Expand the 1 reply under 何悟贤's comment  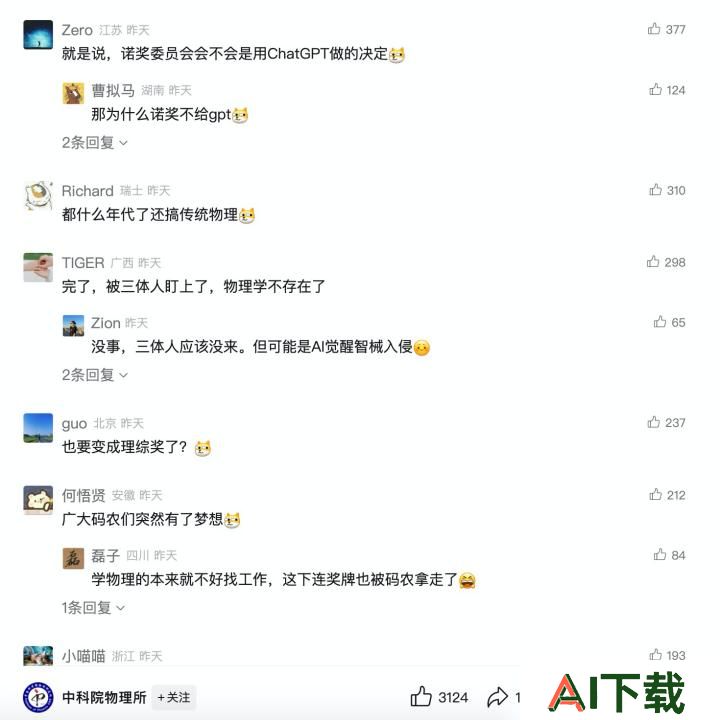click(93, 607)
